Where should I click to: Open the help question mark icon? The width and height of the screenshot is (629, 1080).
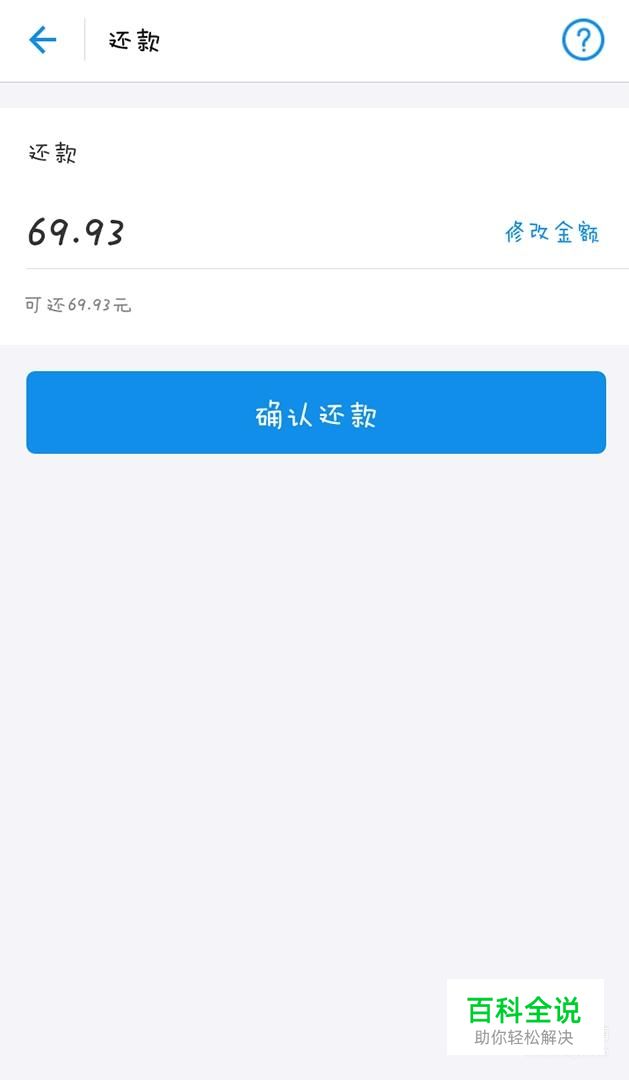583,40
